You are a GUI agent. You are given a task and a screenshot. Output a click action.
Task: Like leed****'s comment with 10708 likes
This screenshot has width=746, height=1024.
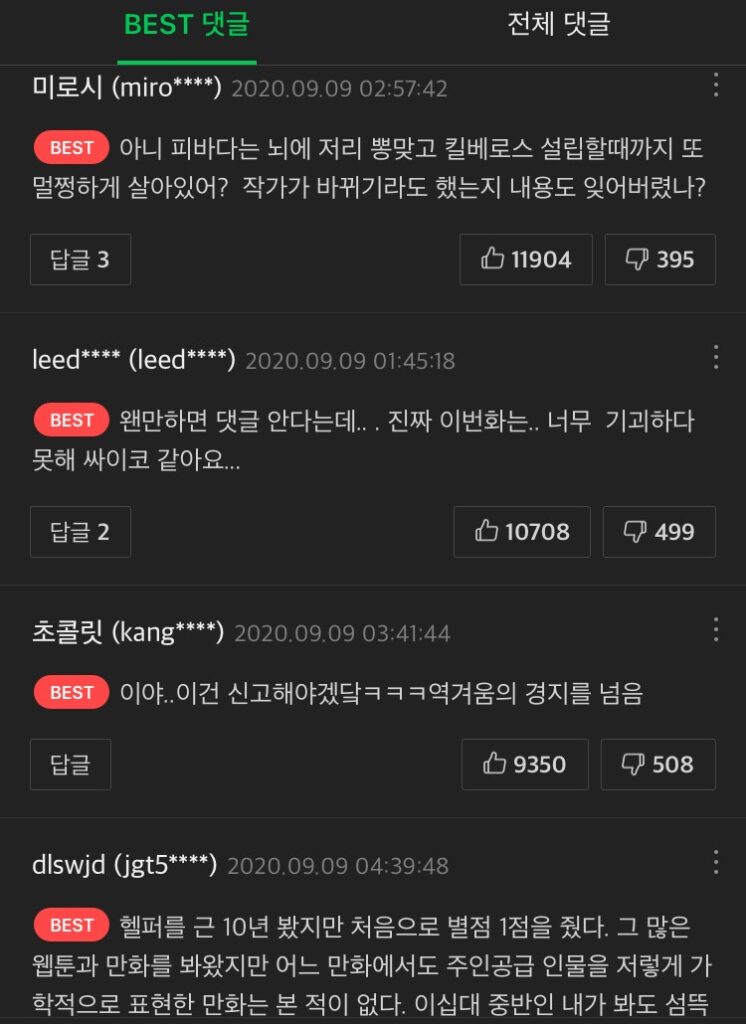(522, 532)
